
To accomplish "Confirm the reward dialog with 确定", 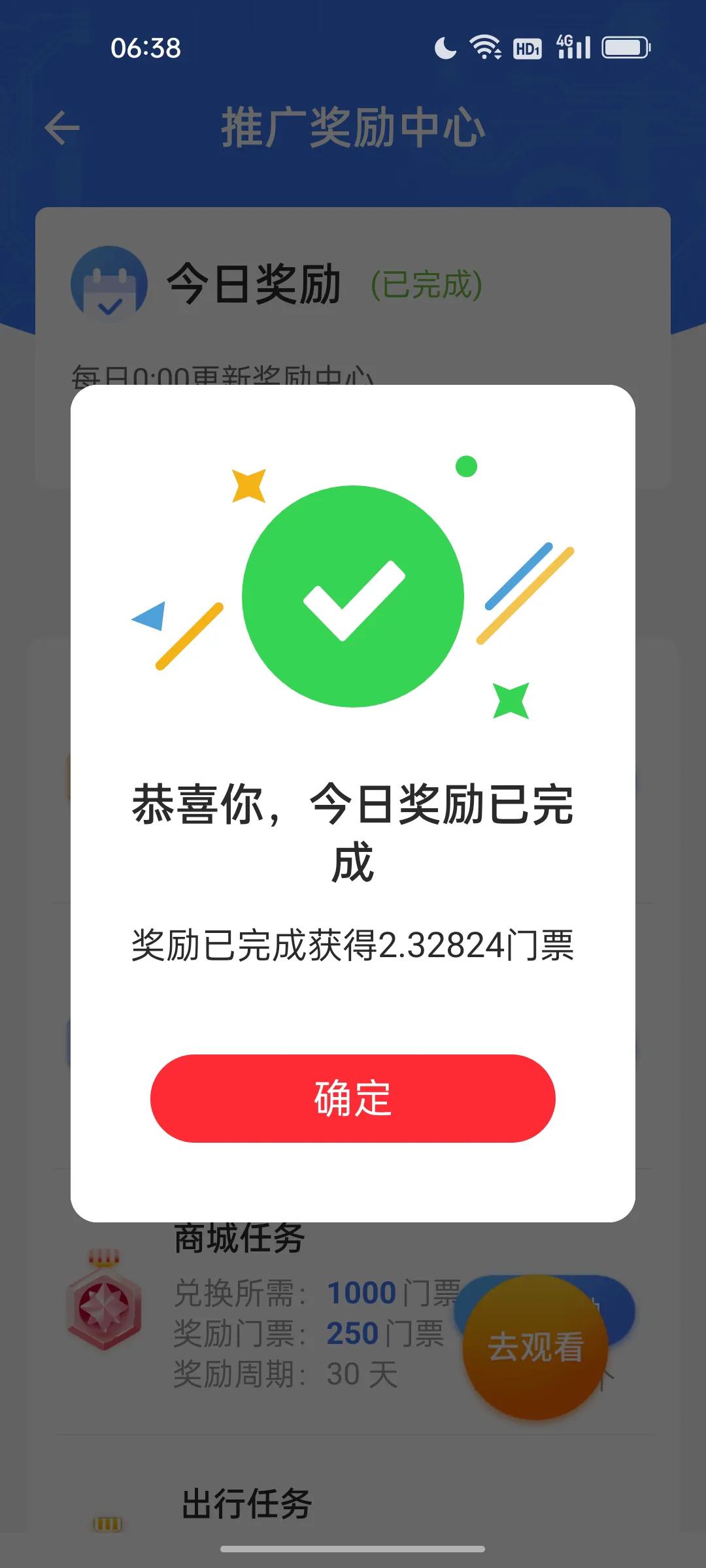I will 353,1098.
